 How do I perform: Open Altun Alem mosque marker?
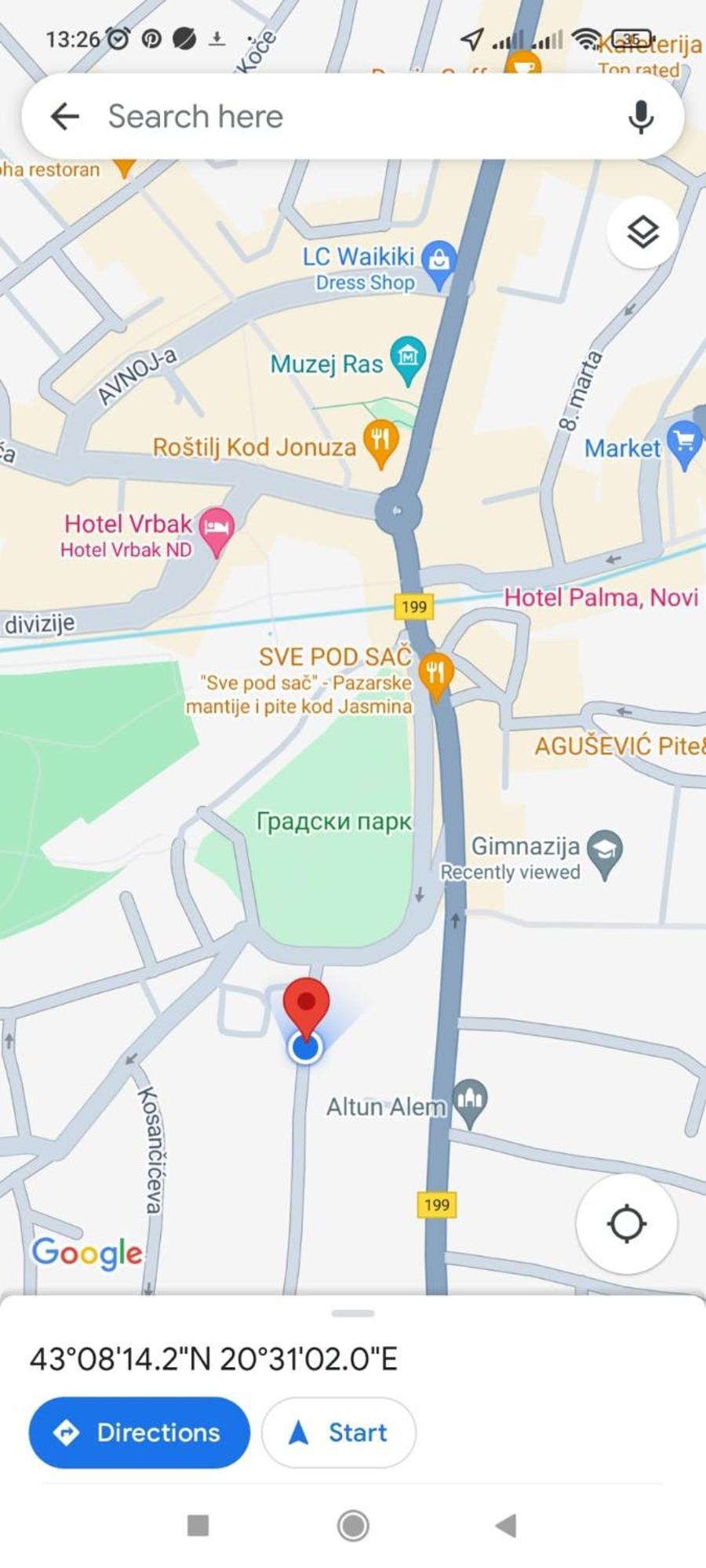(x=470, y=1101)
